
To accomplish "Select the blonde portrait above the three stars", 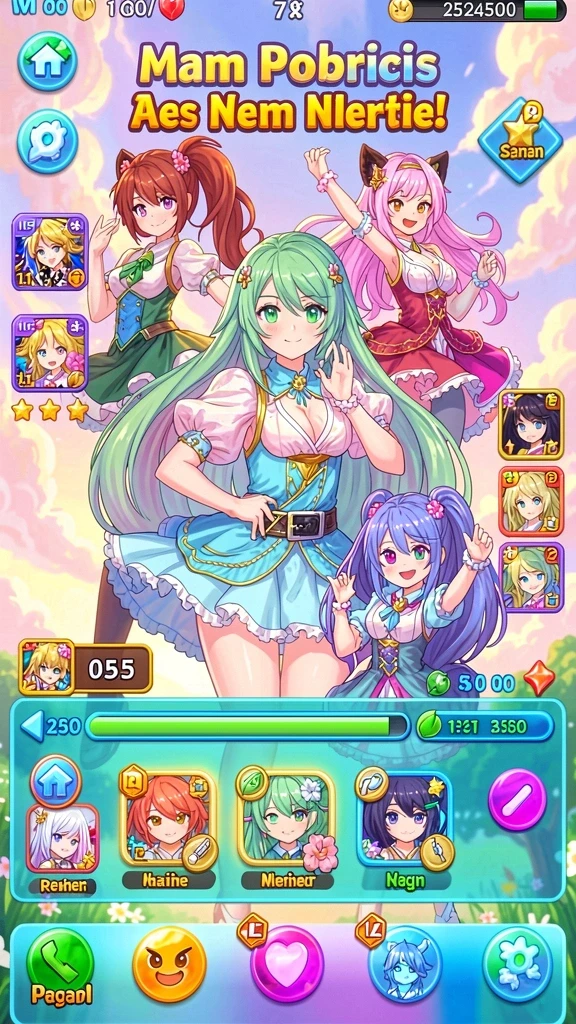I will [50, 353].
